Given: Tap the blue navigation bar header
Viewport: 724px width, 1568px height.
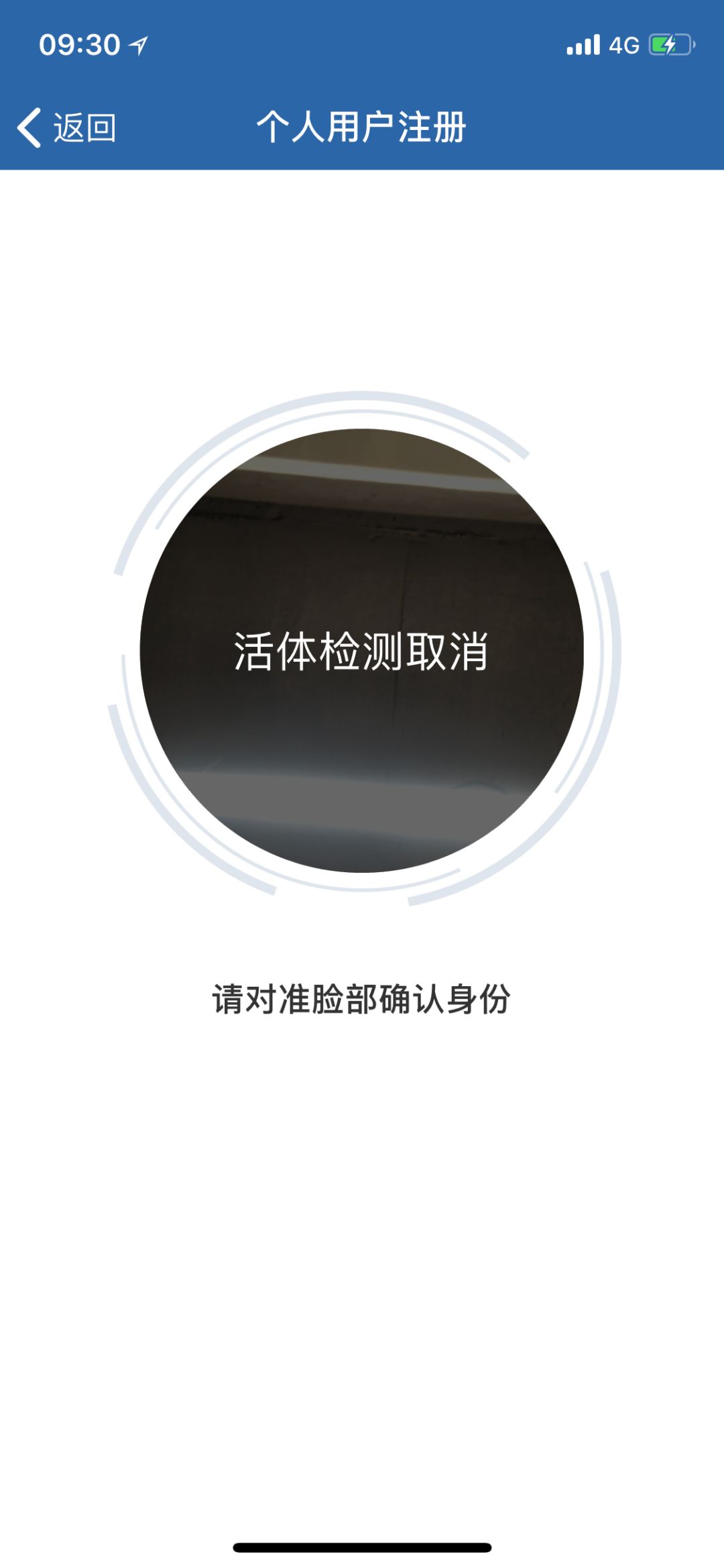Looking at the screenshot, I should [x=362, y=127].
